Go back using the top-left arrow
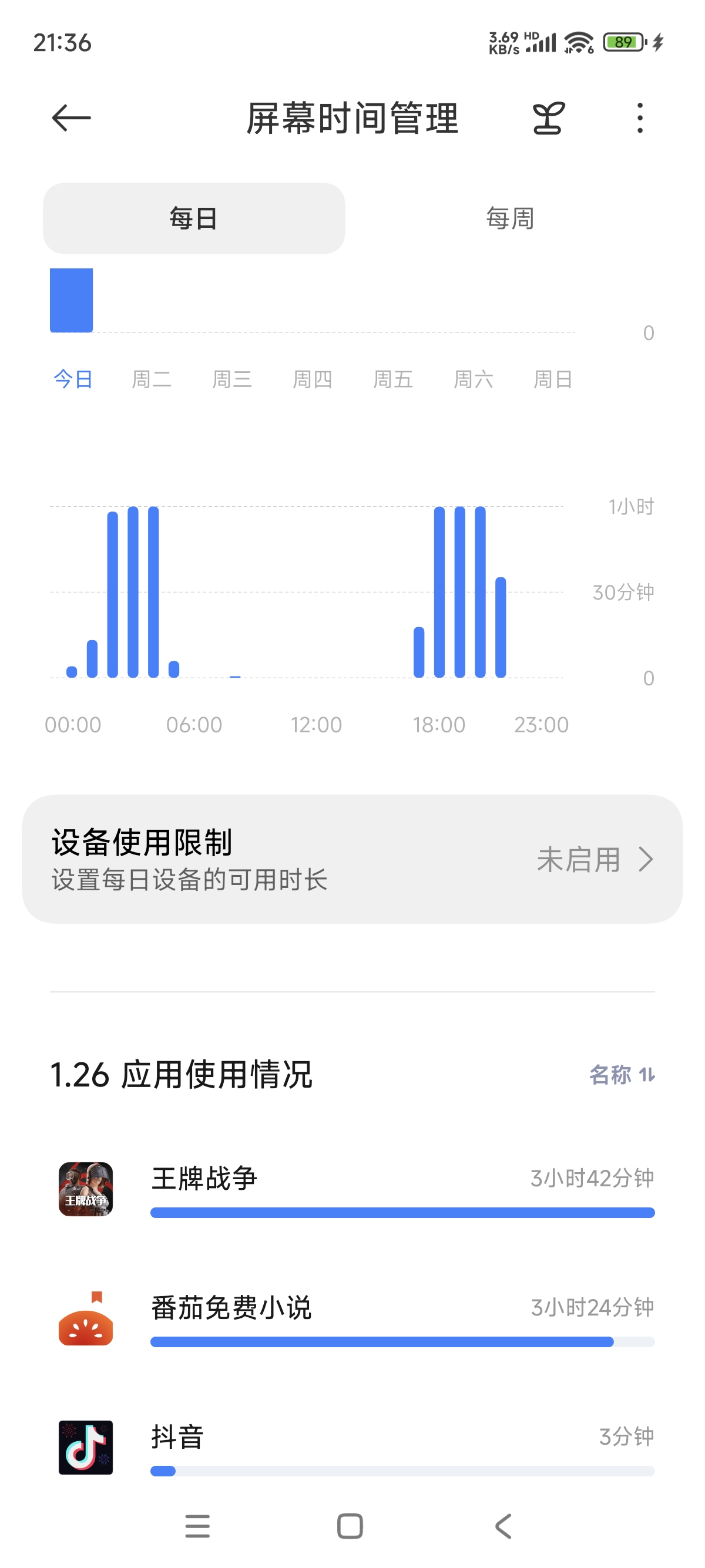 click(x=71, y=118)
